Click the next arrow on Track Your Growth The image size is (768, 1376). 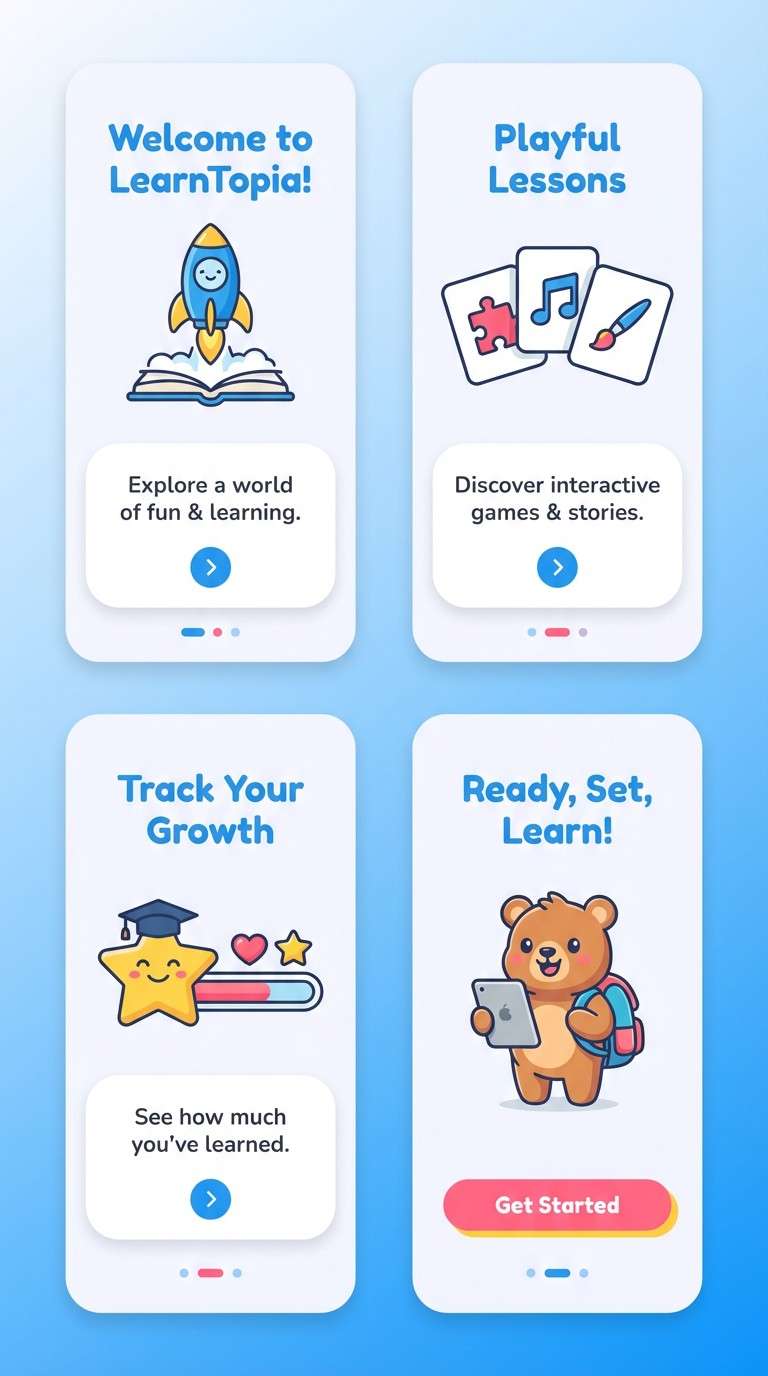[210, 1199]
